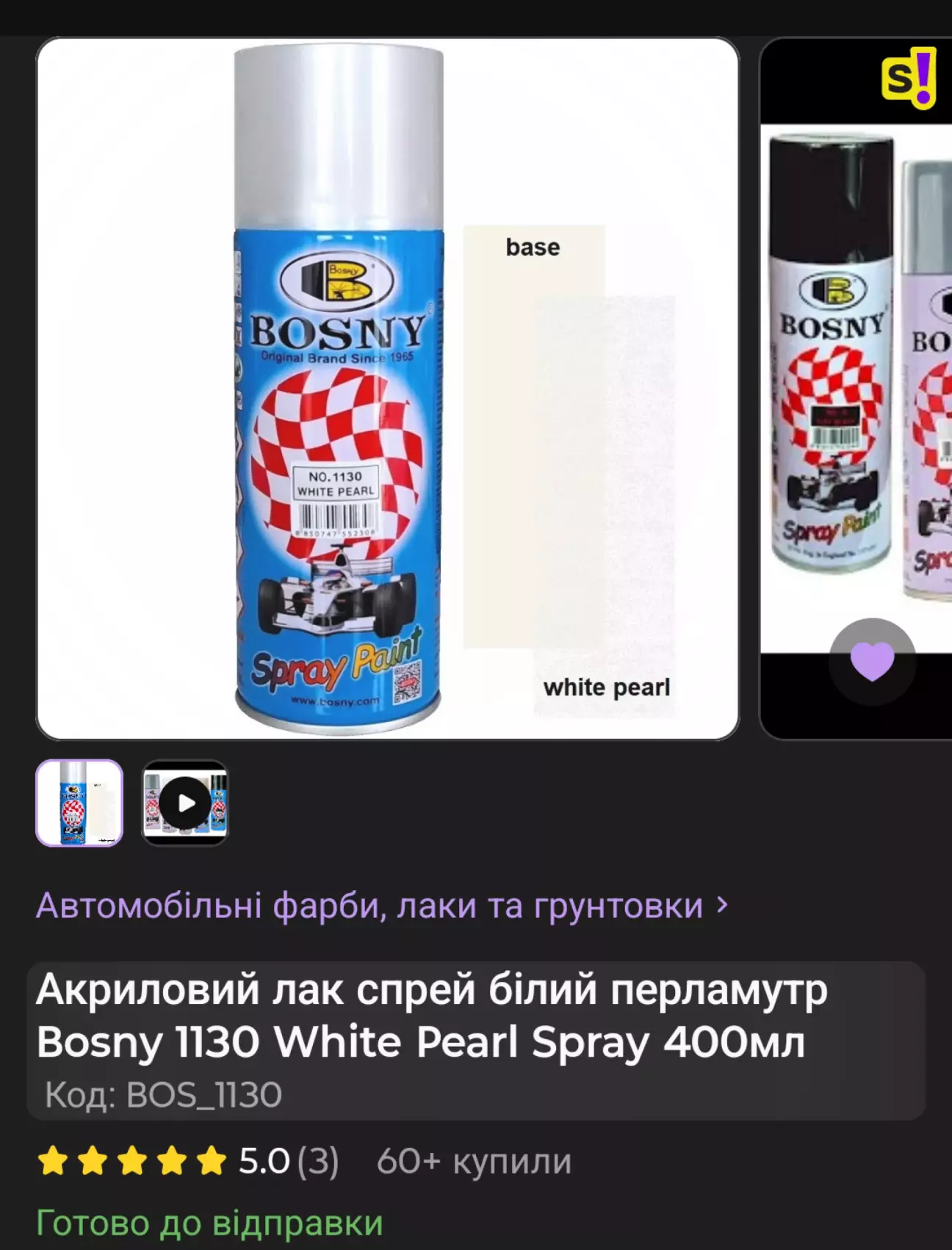This screenshot has height=1250, width=952.
Task: View the 5.0 star rating reviews
Action: [x=188, y=1161]
